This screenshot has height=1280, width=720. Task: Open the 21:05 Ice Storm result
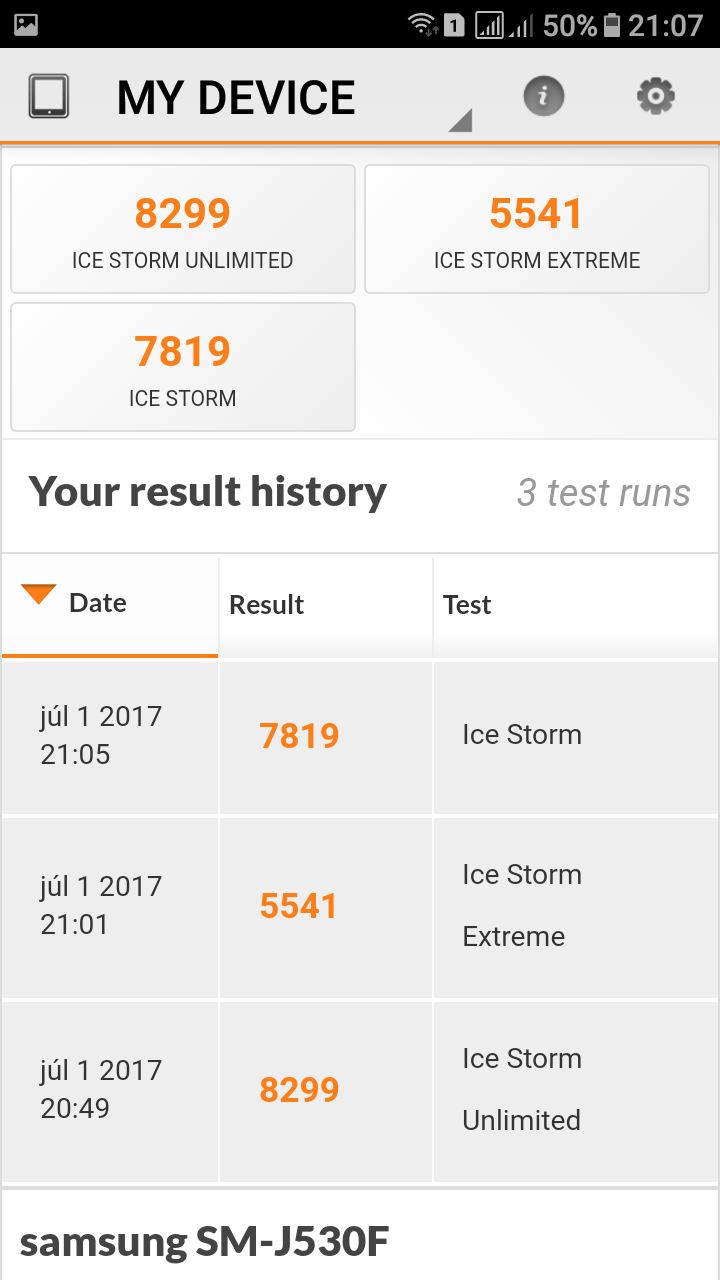[x=360, y=737]
